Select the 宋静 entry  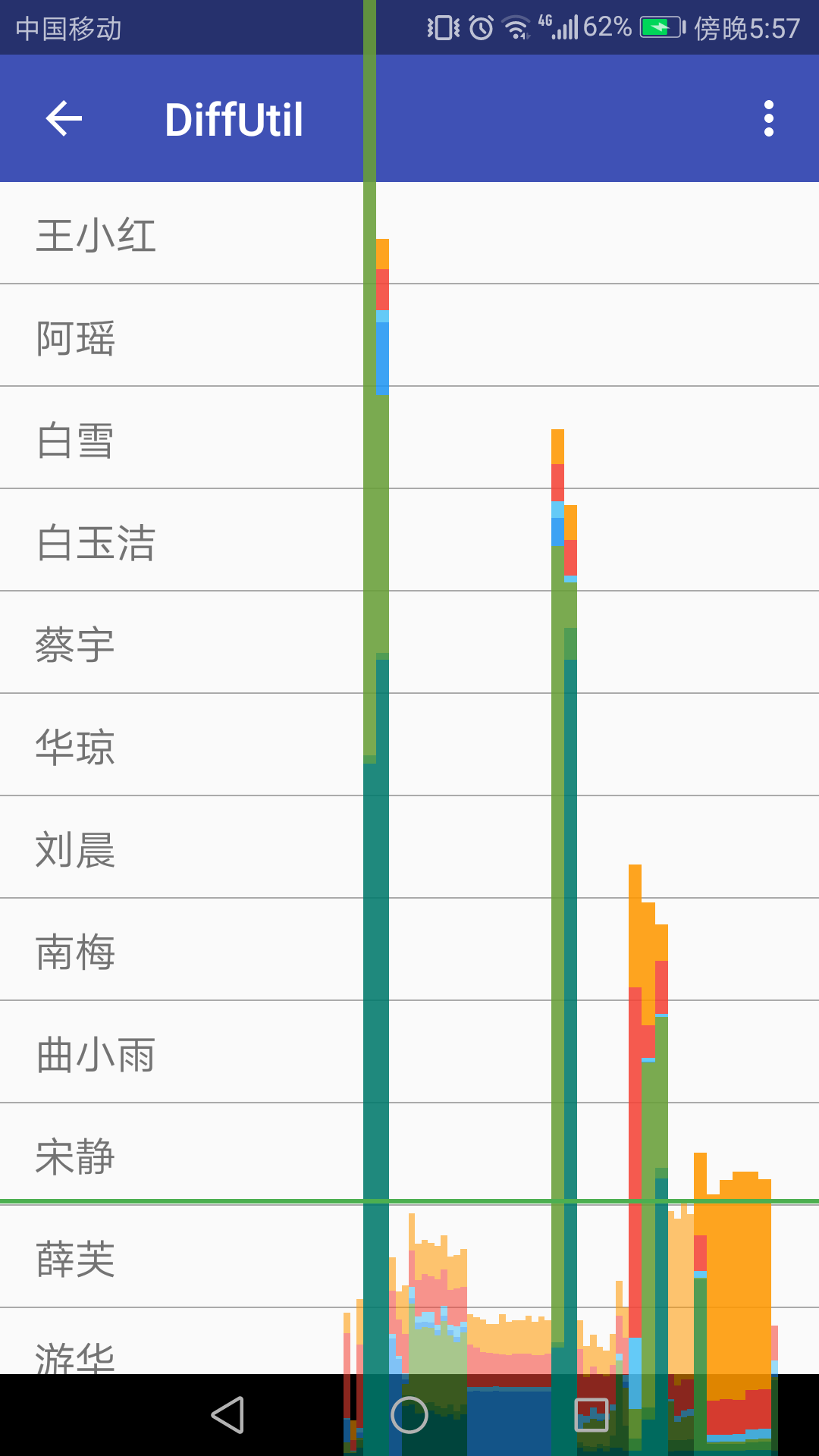[409, 1154]
